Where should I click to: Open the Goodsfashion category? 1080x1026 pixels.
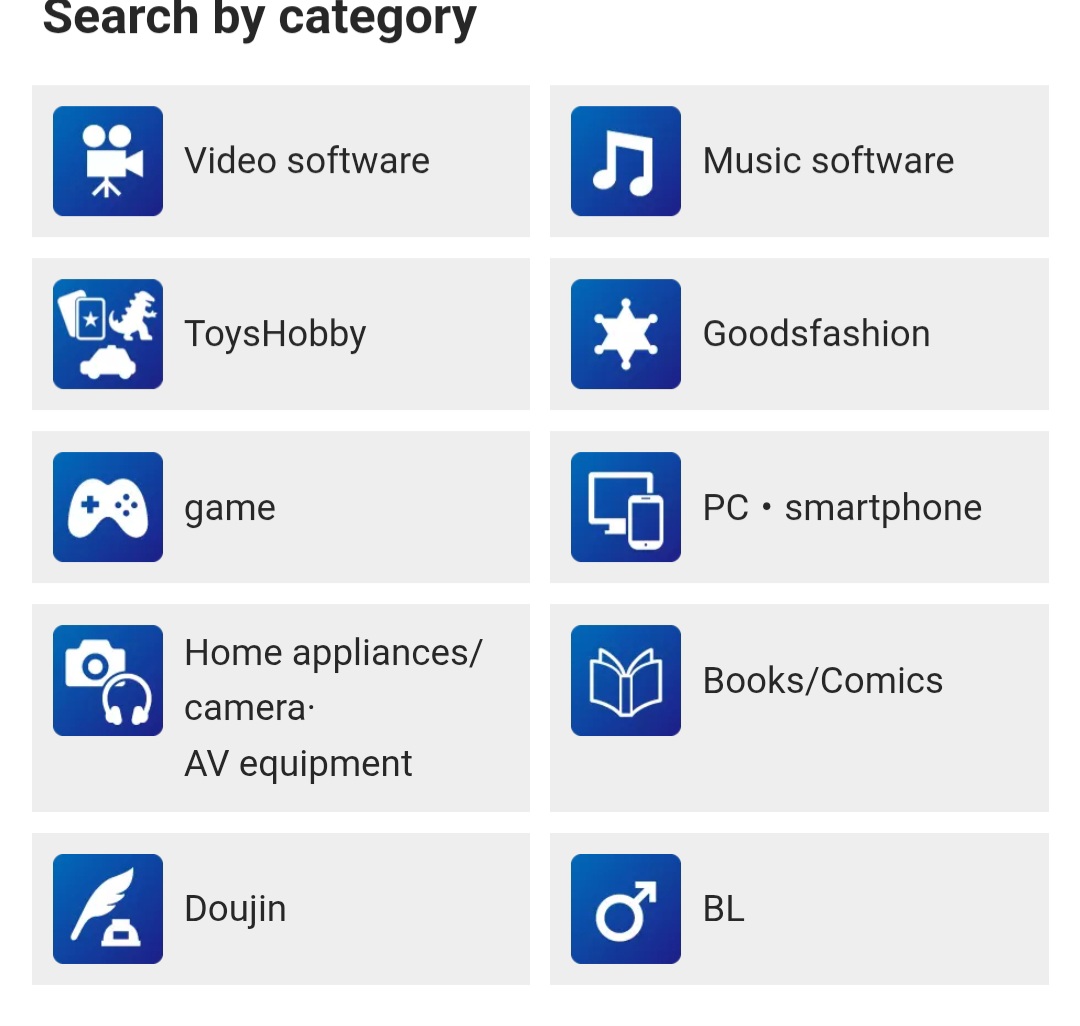pyautogui.click(x=799, y=334)
